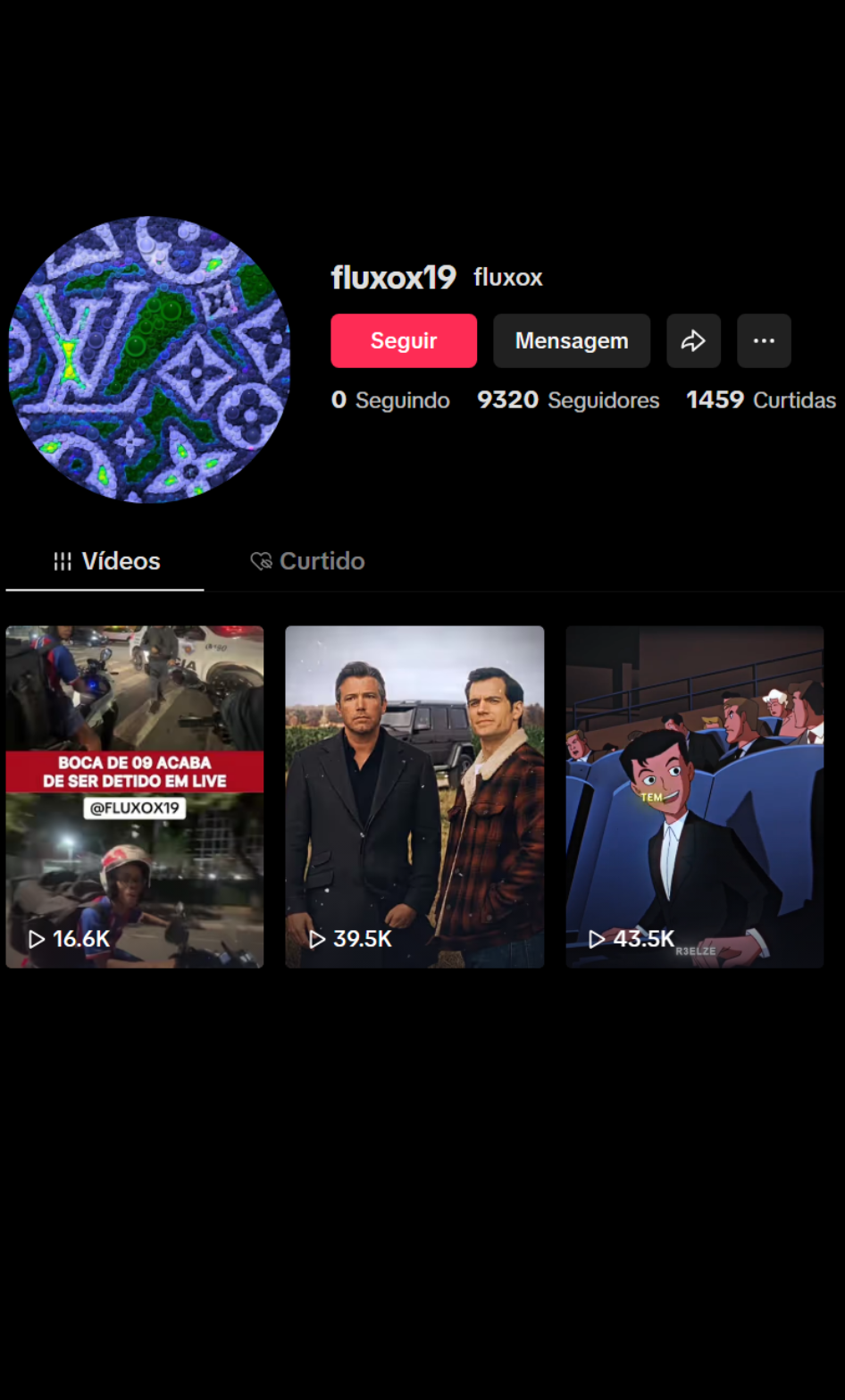Select the Vídeos tab
The width and height of the screenshot is (845, 1400).
point(105,561)
